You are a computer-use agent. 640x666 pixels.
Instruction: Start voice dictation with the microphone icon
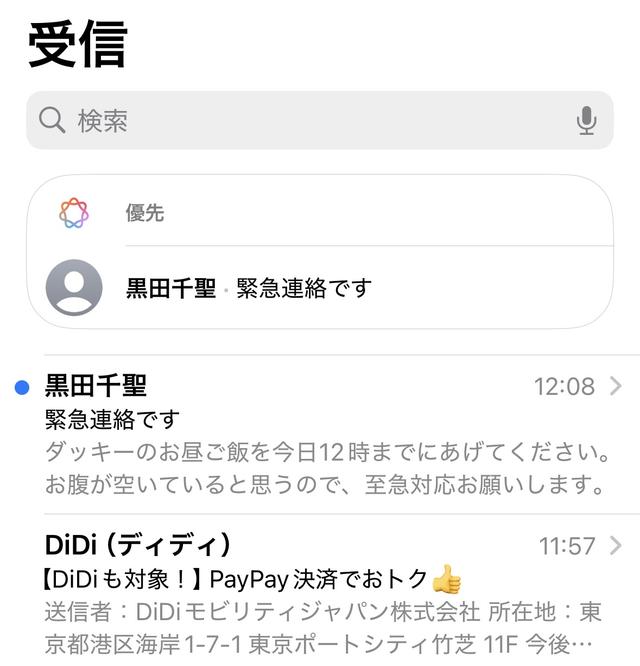586,121
